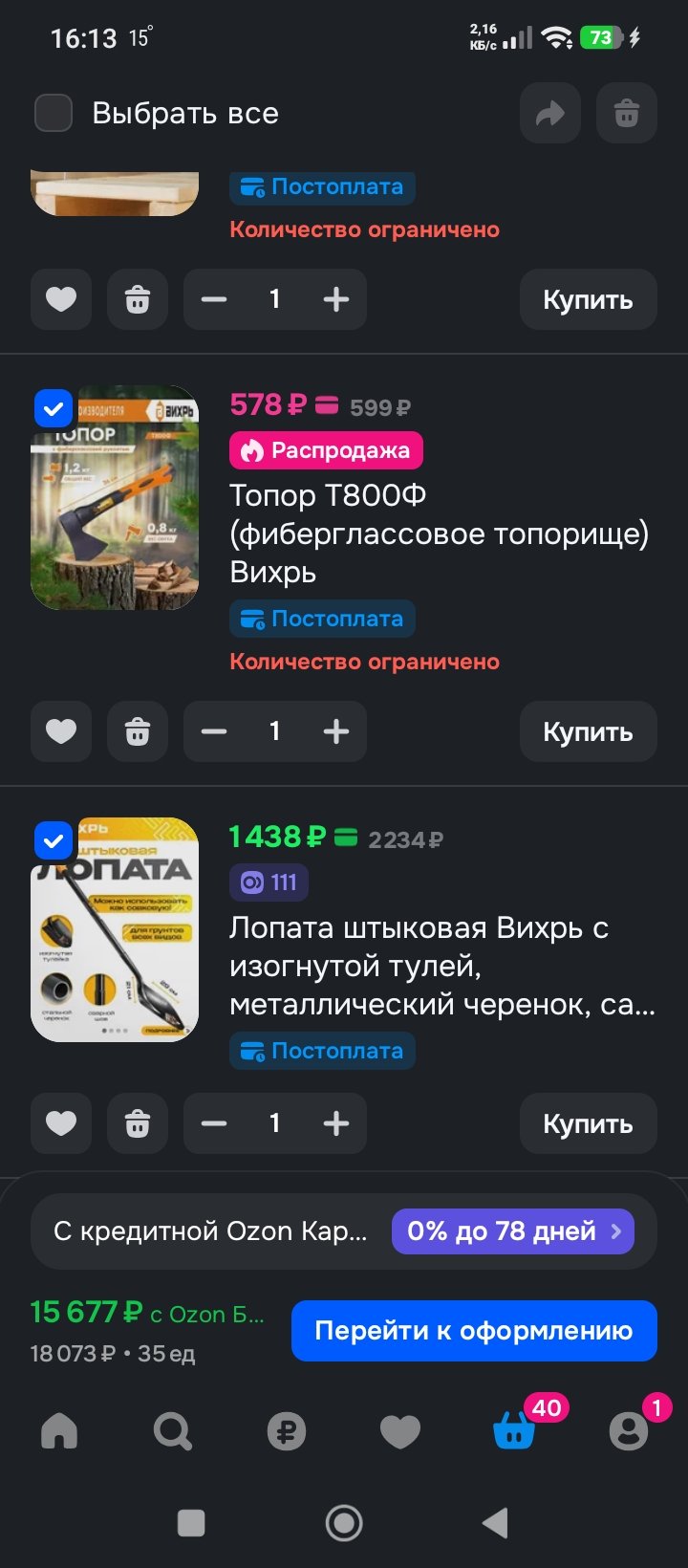Decrease quantity of Лопата штыковая

point(214,1123)
